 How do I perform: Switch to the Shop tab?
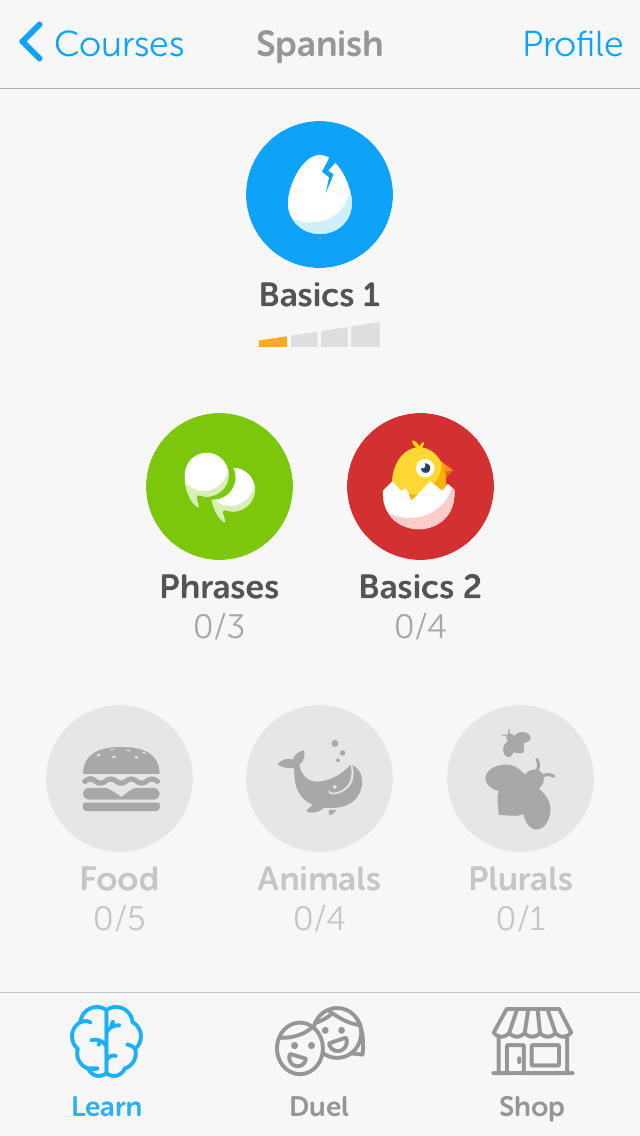coord(532,1063)
